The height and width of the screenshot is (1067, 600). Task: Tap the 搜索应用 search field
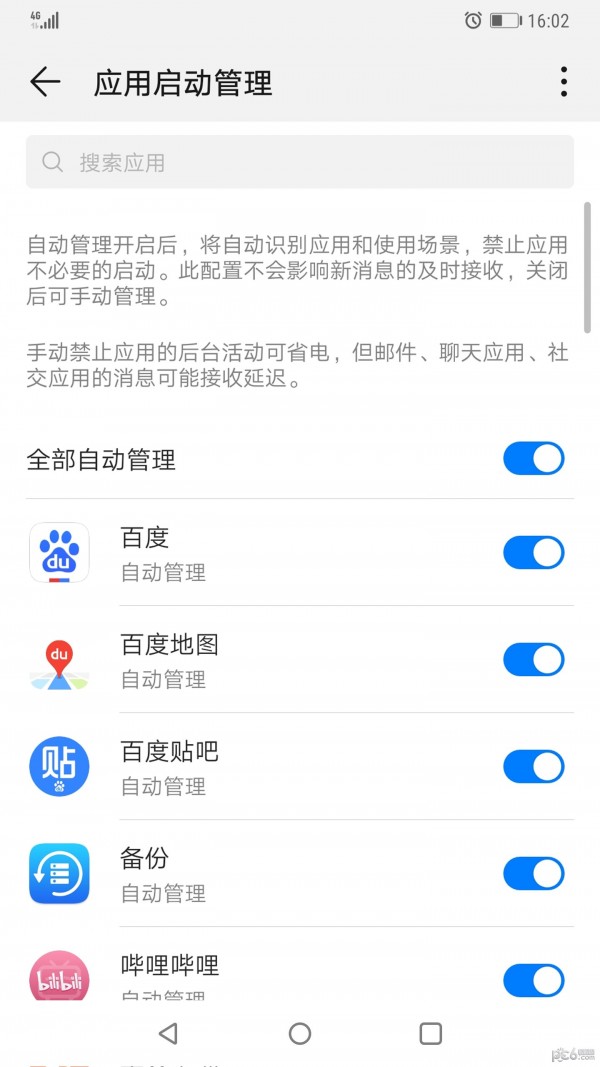[300, 162]
